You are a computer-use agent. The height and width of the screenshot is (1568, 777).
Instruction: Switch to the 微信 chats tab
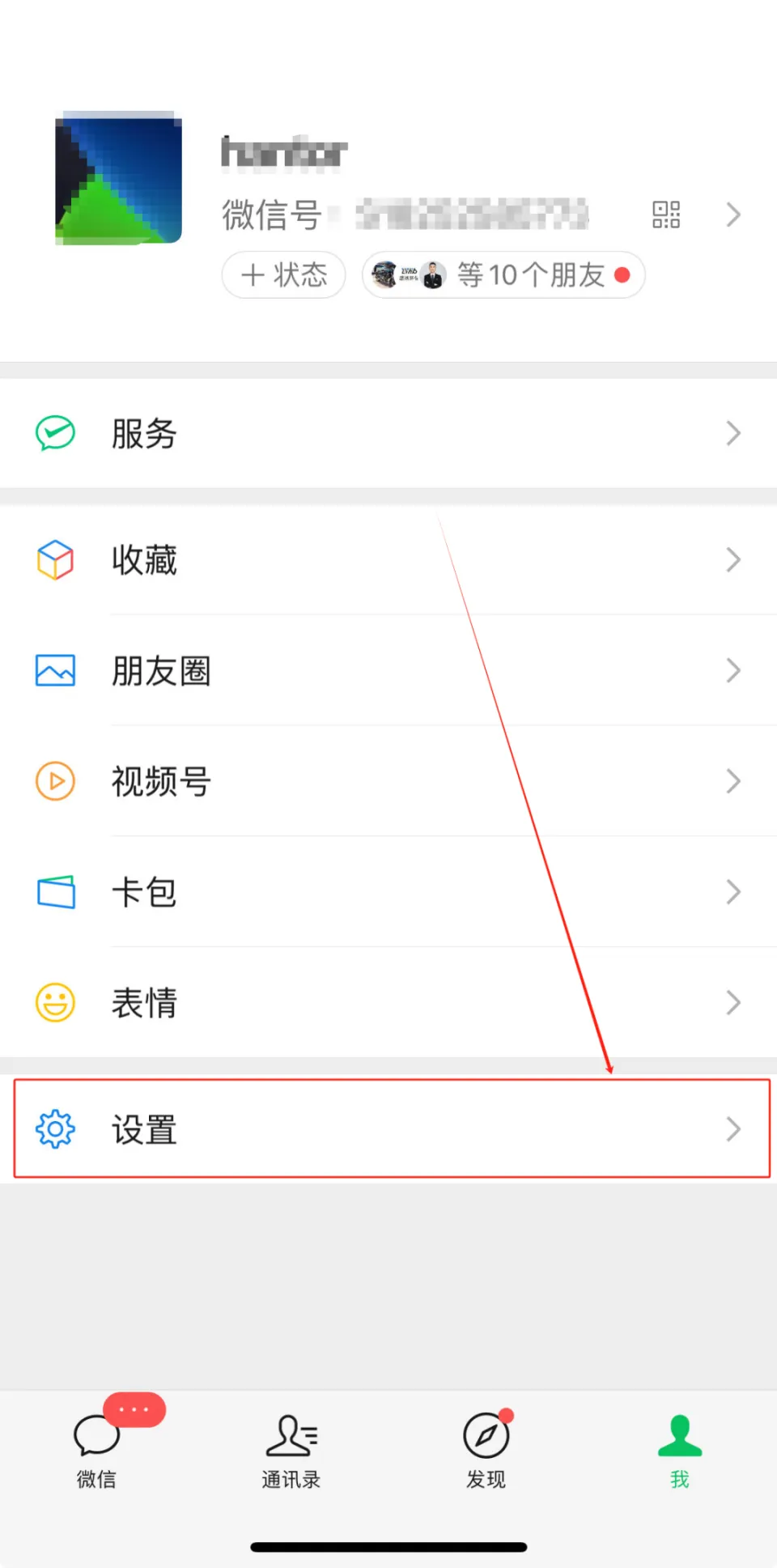click(97, 1451)
